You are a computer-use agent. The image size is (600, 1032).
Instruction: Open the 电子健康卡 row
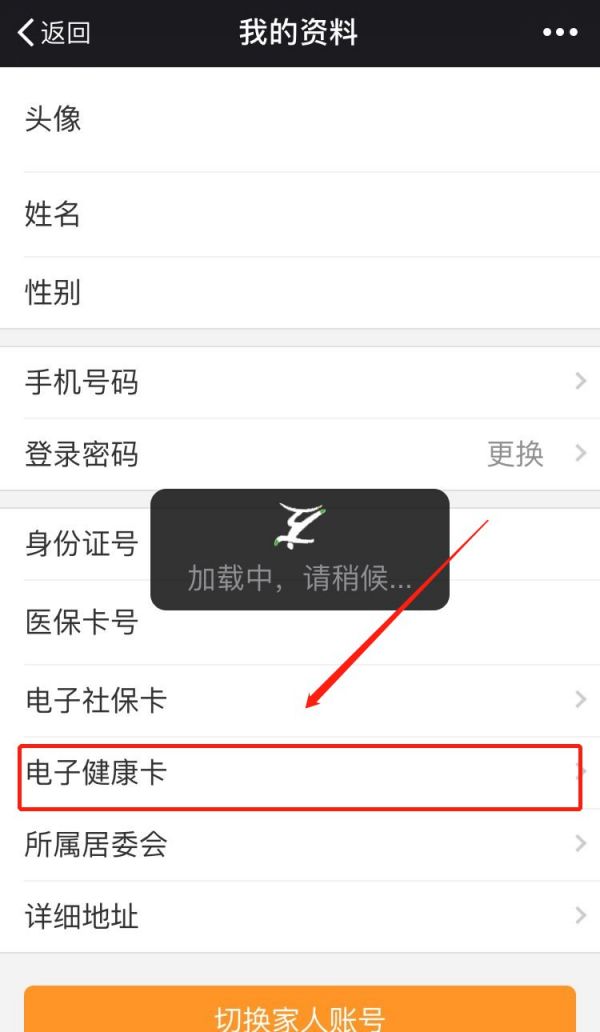[x=300, y=773]
